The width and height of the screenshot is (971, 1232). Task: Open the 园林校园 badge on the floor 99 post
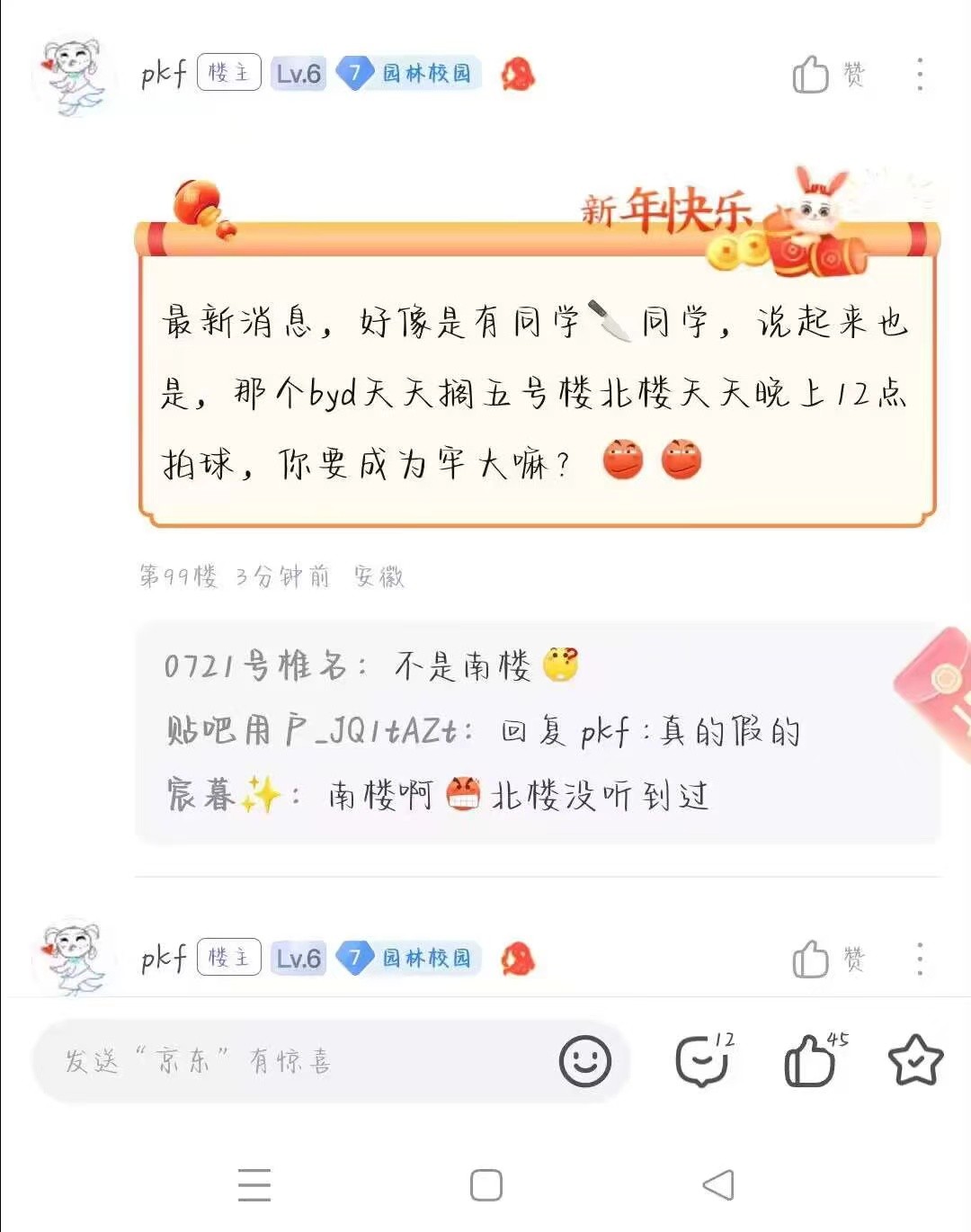point(410,74)
